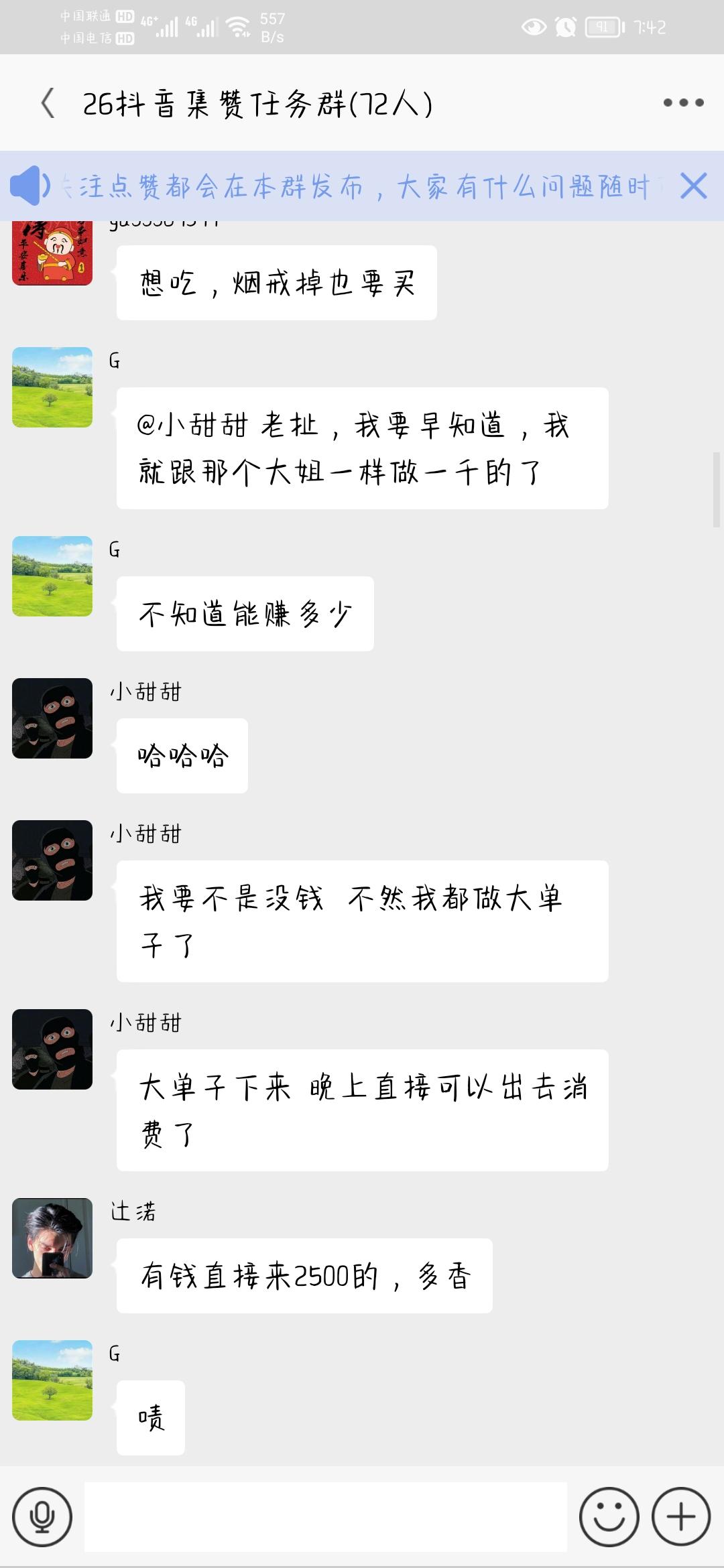Select the message 不知道能赚多少
Viewport: 724px width, 1568px height.
coord(243,612)
